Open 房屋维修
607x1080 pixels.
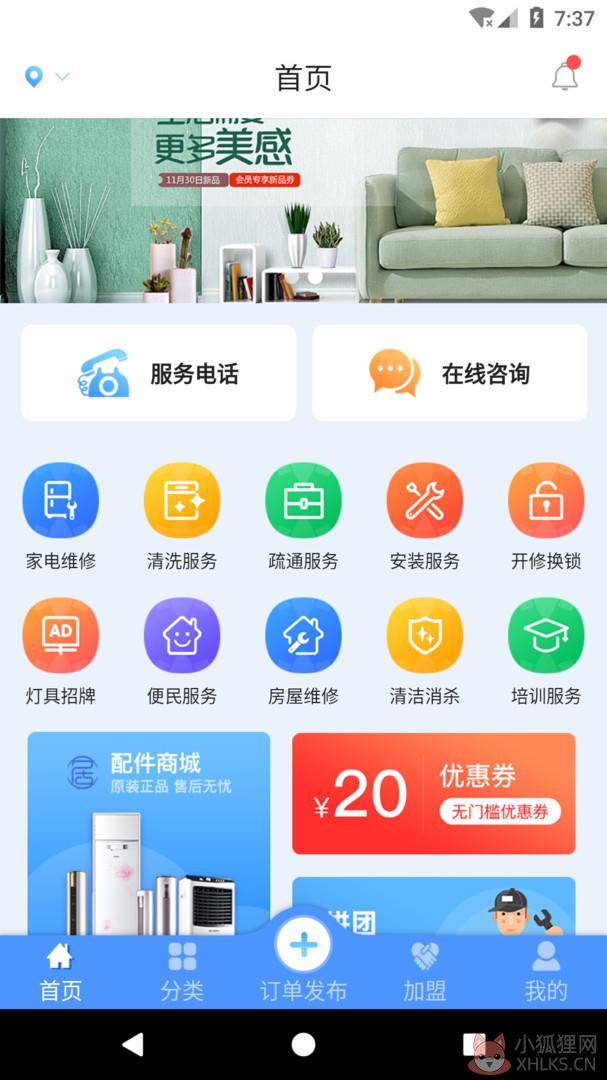[303, 652]
